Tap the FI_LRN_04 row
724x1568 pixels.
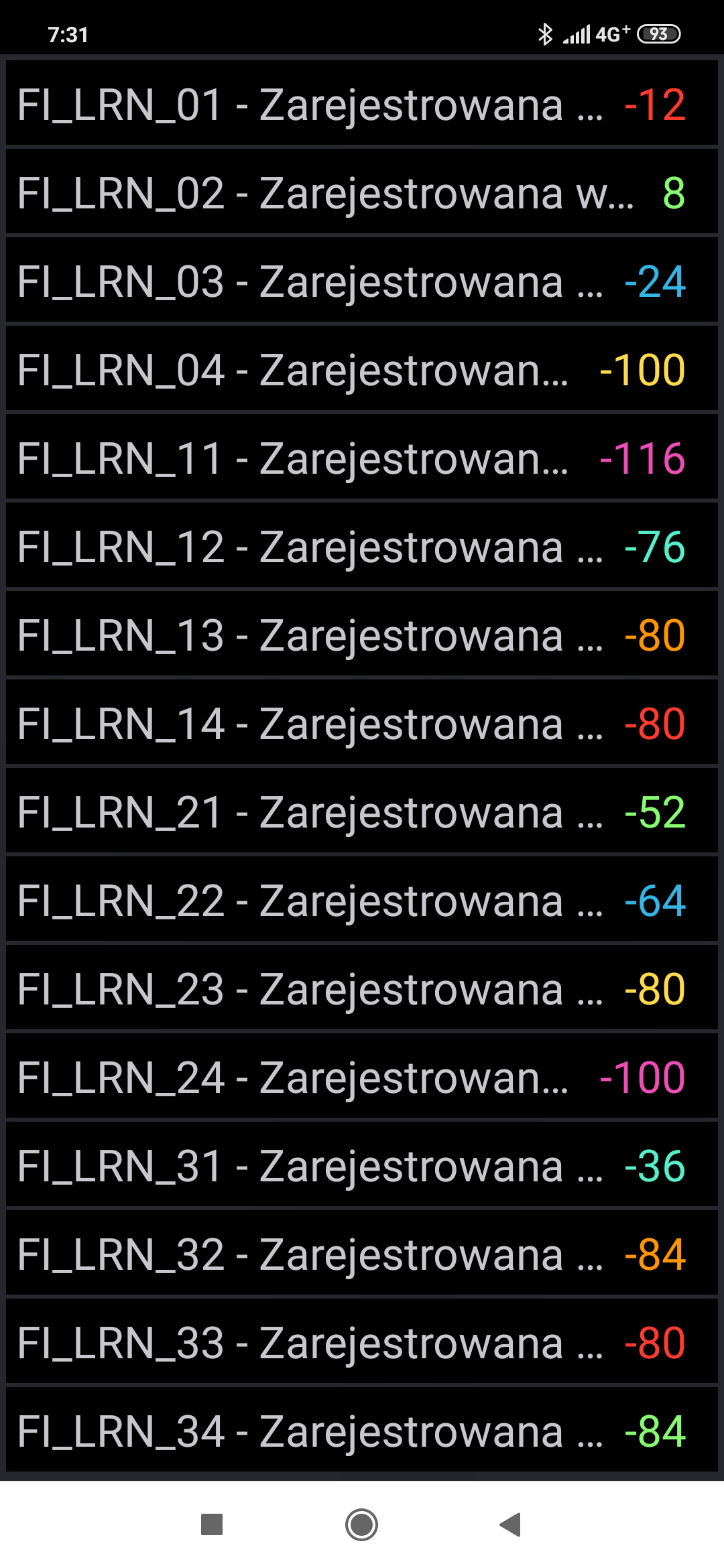click(362, 370)
